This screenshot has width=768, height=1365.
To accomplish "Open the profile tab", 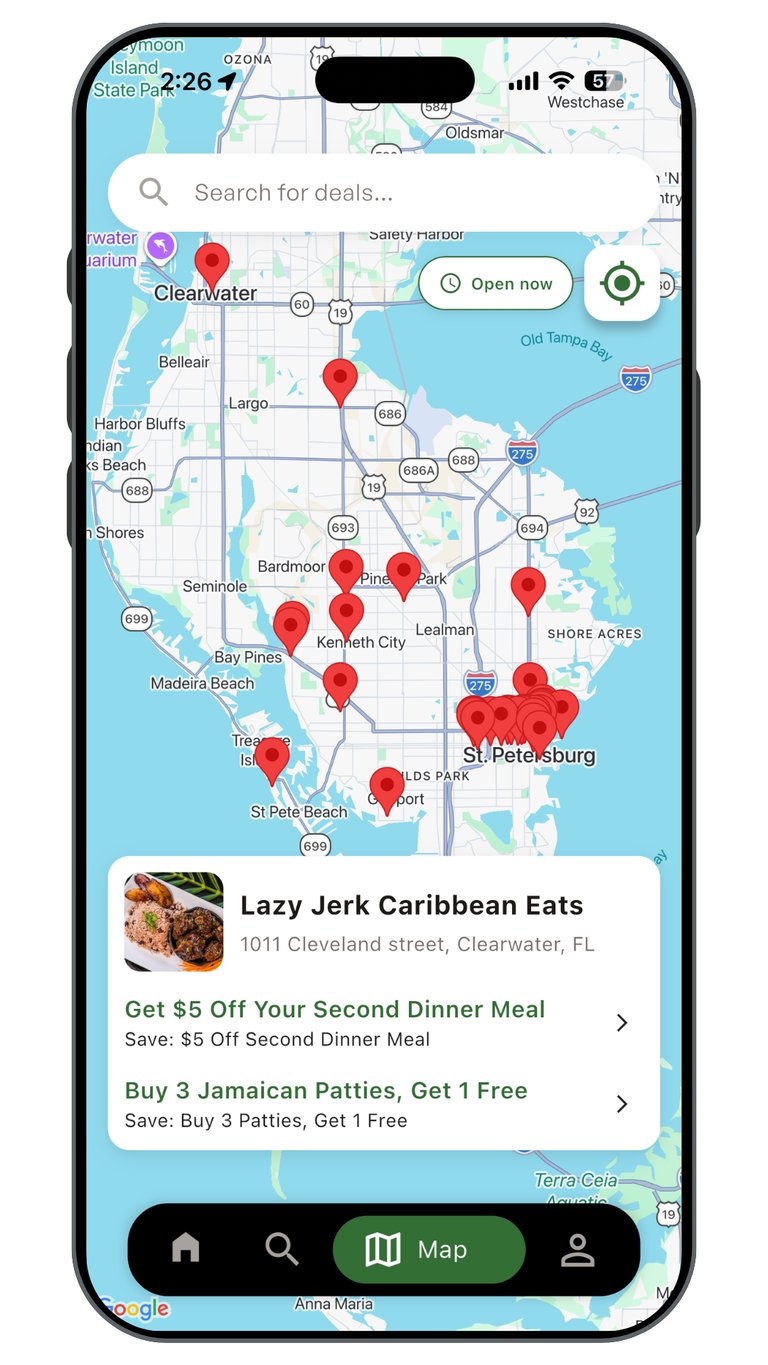I will (577, 1250).
